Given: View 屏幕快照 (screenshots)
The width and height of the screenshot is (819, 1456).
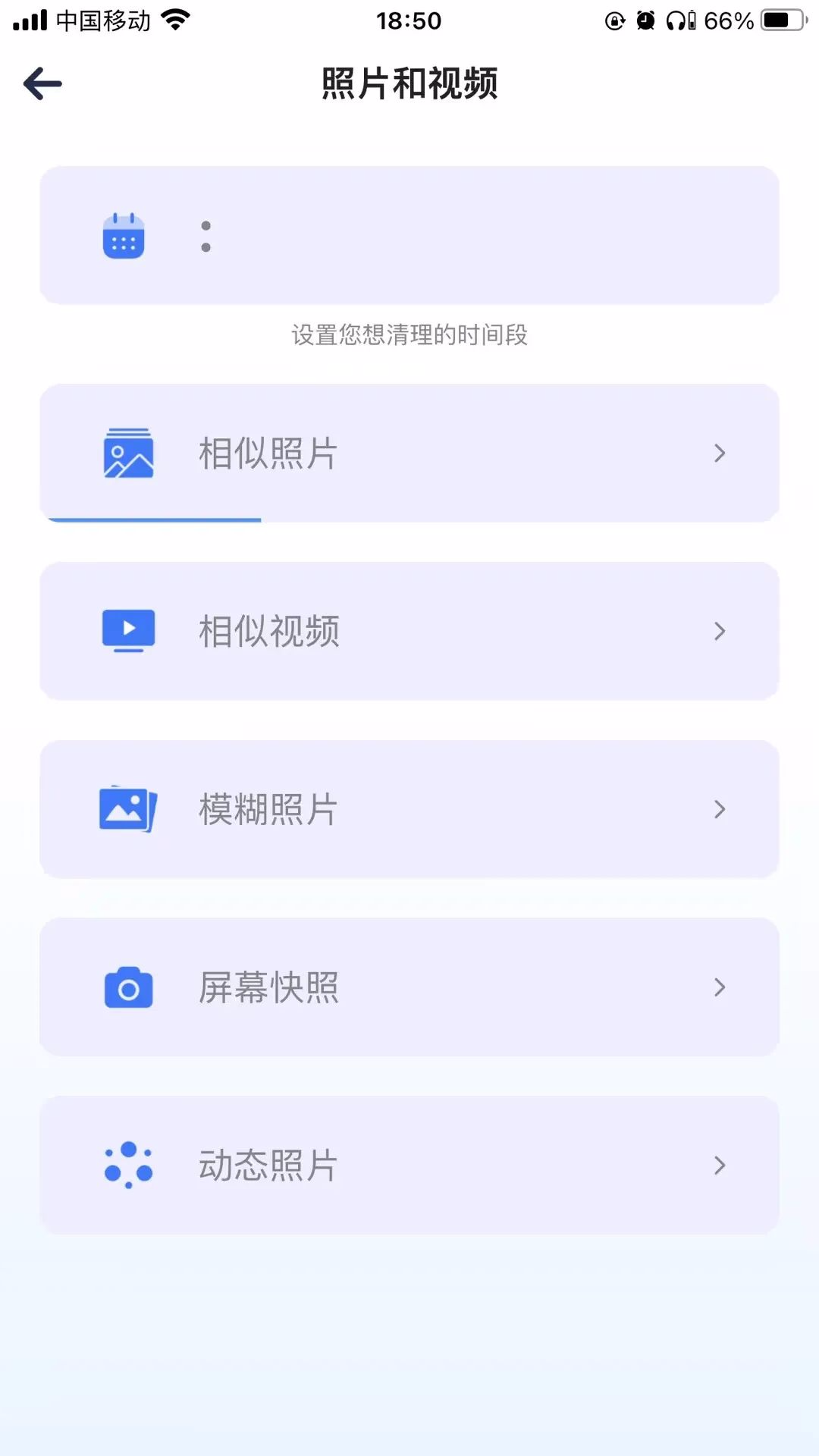Looking at the screenshot, I should click(x=409, y=987).
